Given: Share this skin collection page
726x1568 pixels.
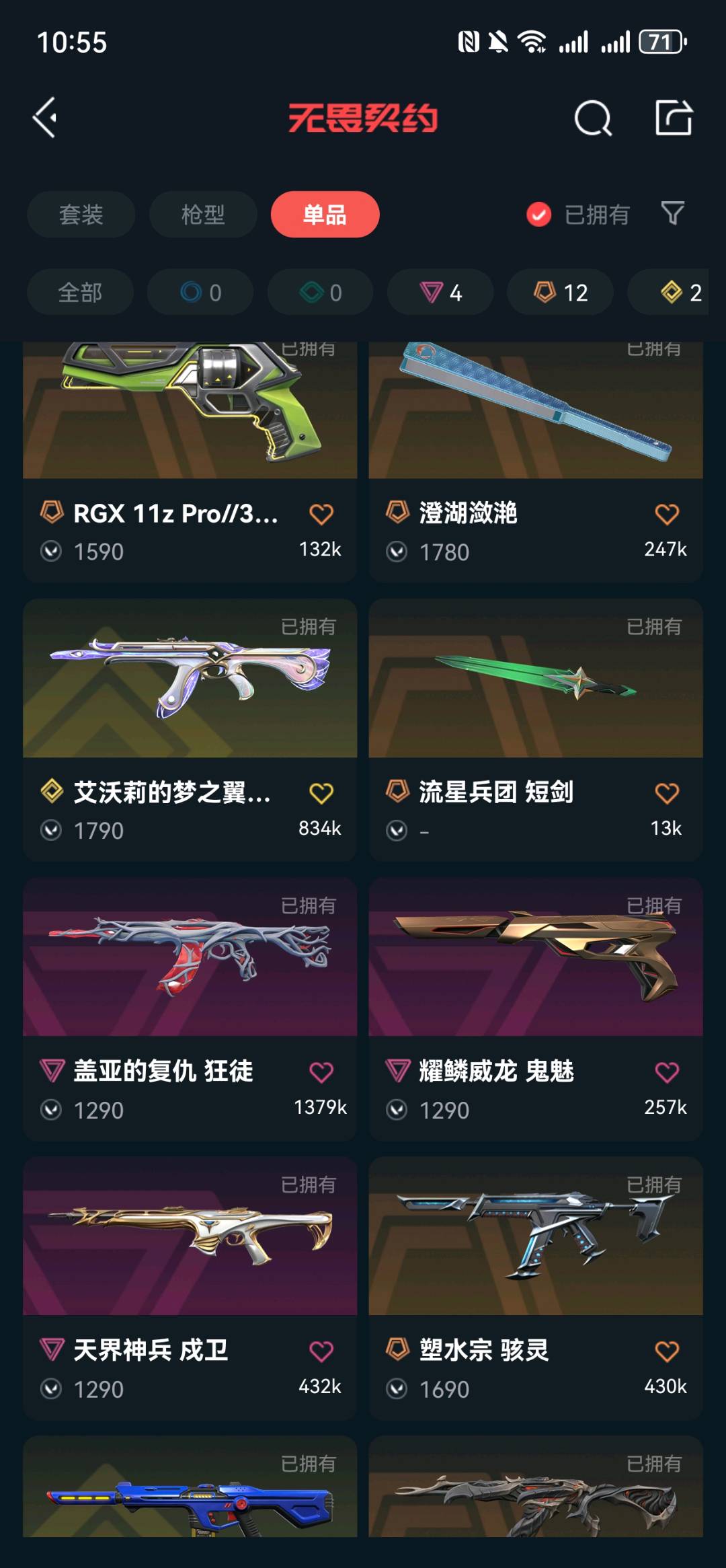Looking at the screenshot, I should coord(674,118).
